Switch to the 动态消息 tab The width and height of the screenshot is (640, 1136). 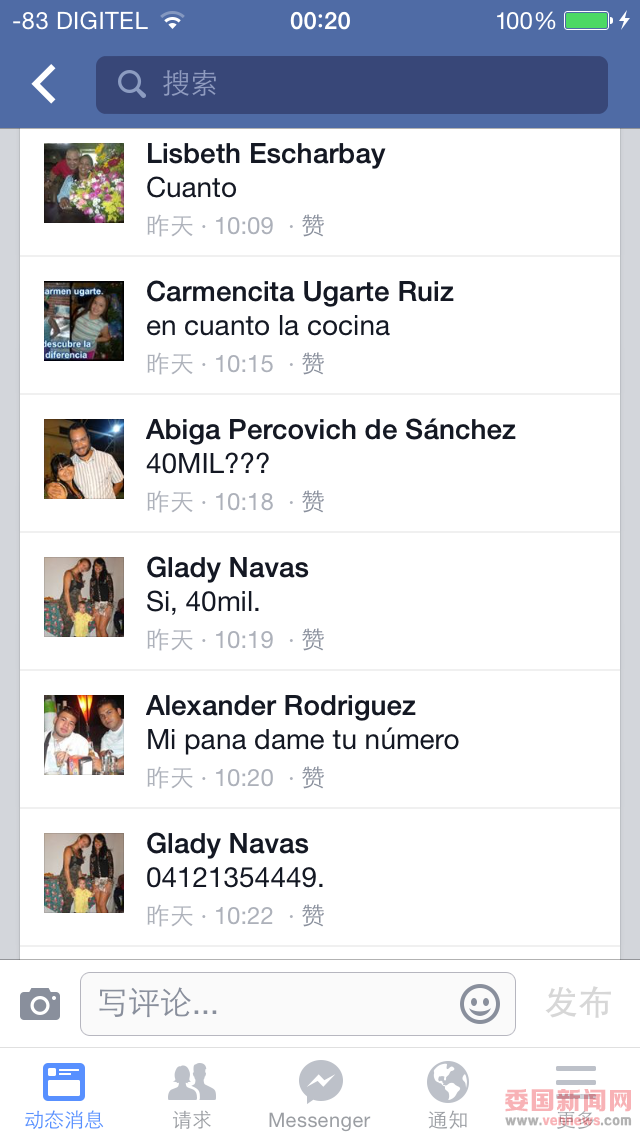click(x=64, y=1094)
